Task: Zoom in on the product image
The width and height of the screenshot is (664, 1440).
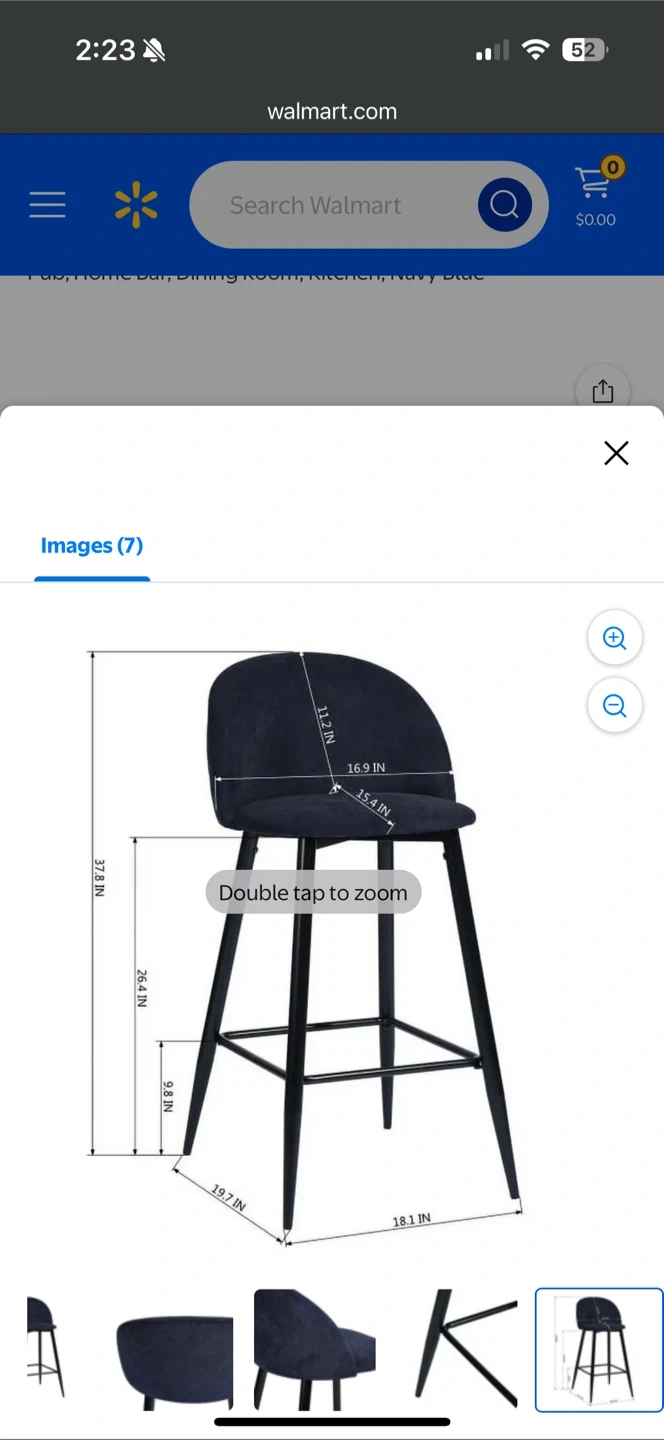Action: (614, 638)
